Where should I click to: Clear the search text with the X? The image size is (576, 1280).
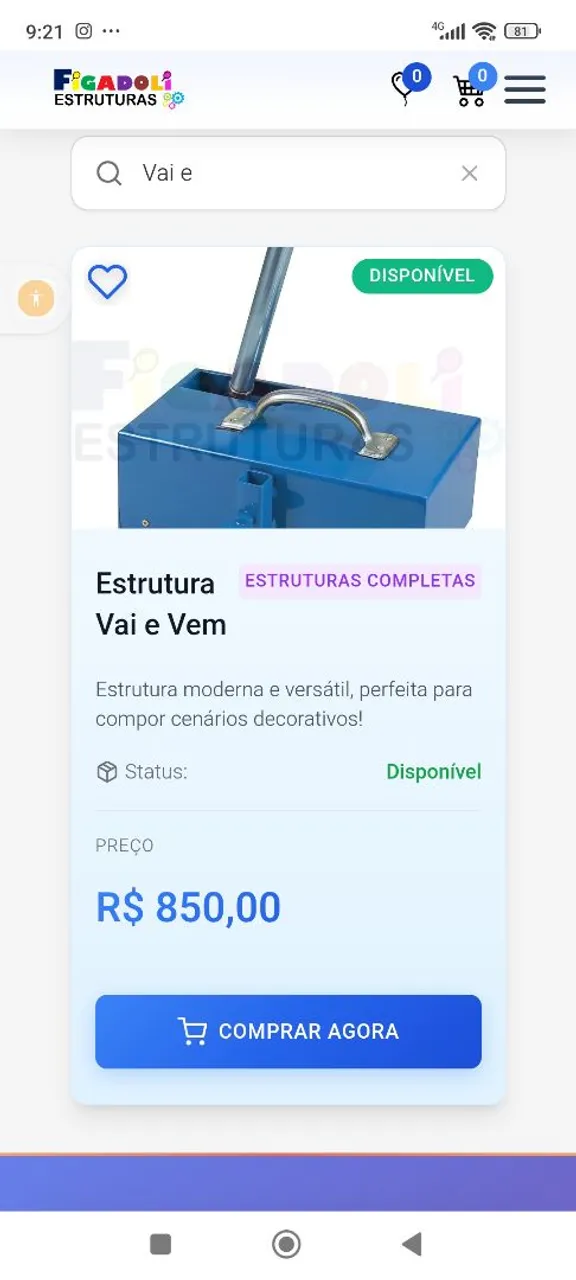coord(469,173)
